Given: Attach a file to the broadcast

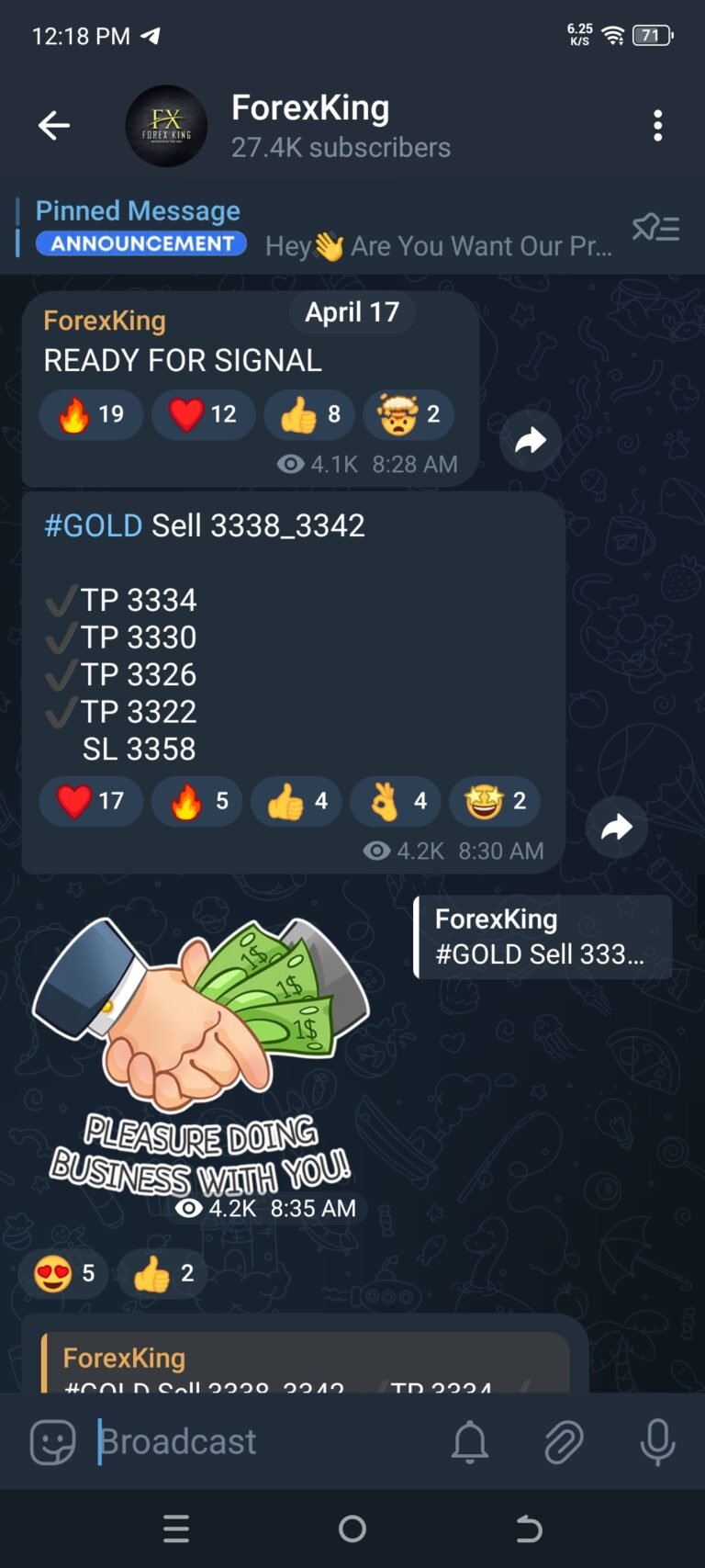Looking at the screenshot, I should [564, 1442].
